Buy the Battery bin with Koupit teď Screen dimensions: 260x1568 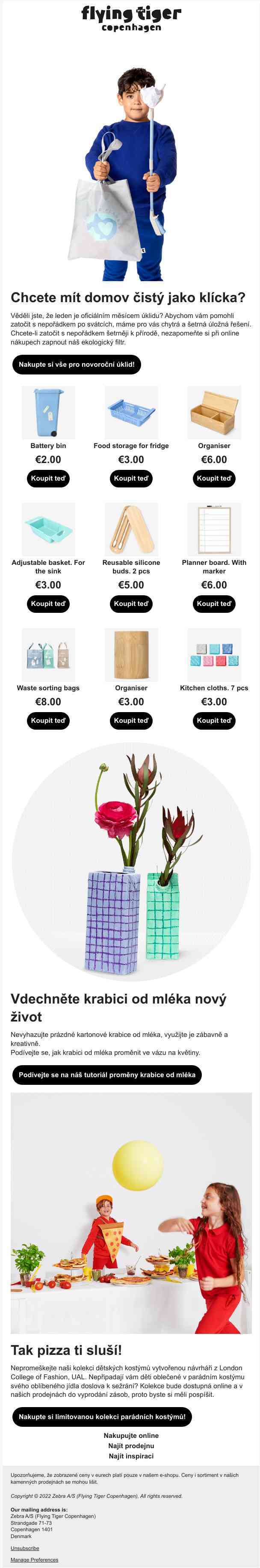48,478
